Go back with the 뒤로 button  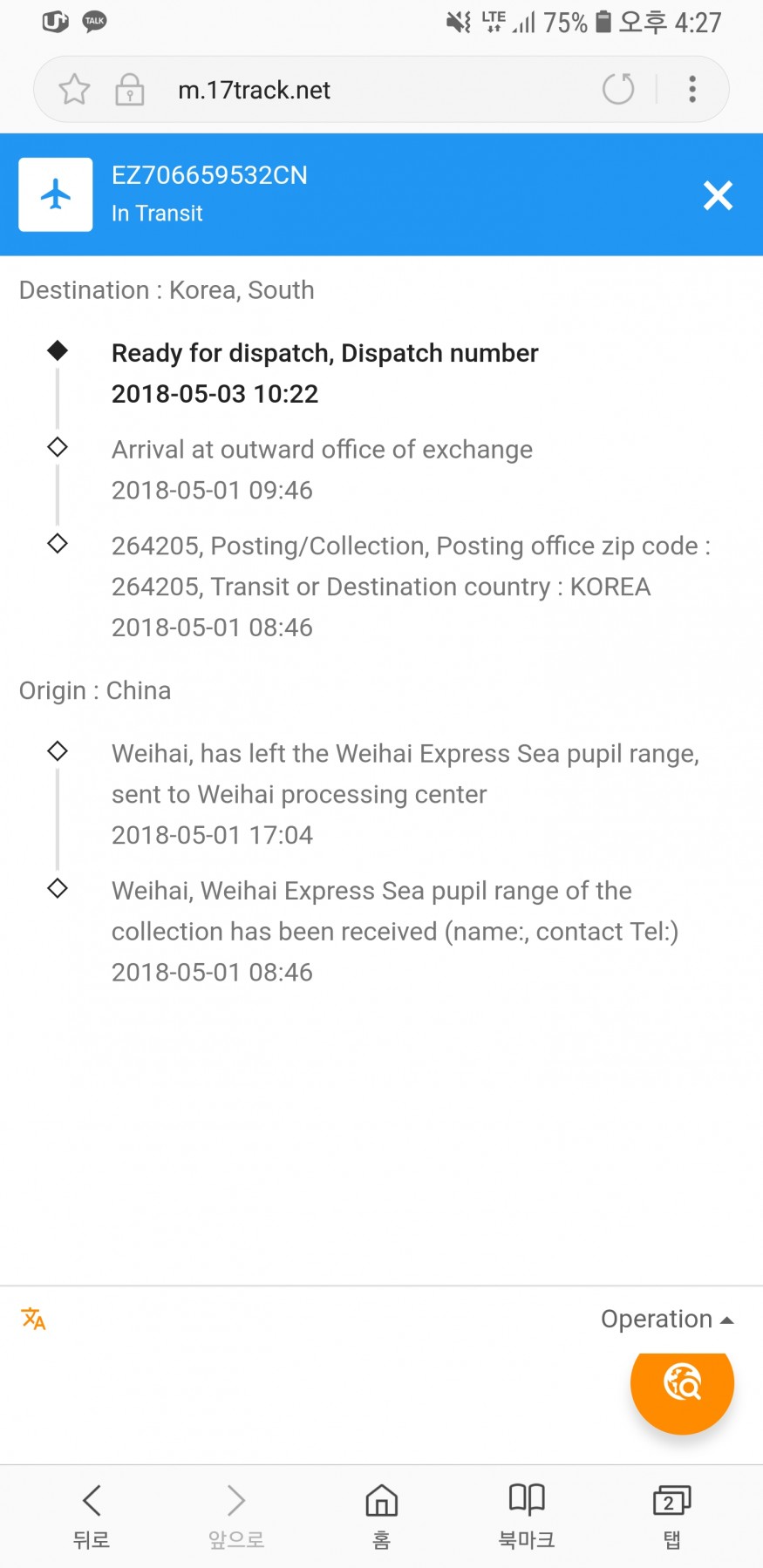[92, 1516]
